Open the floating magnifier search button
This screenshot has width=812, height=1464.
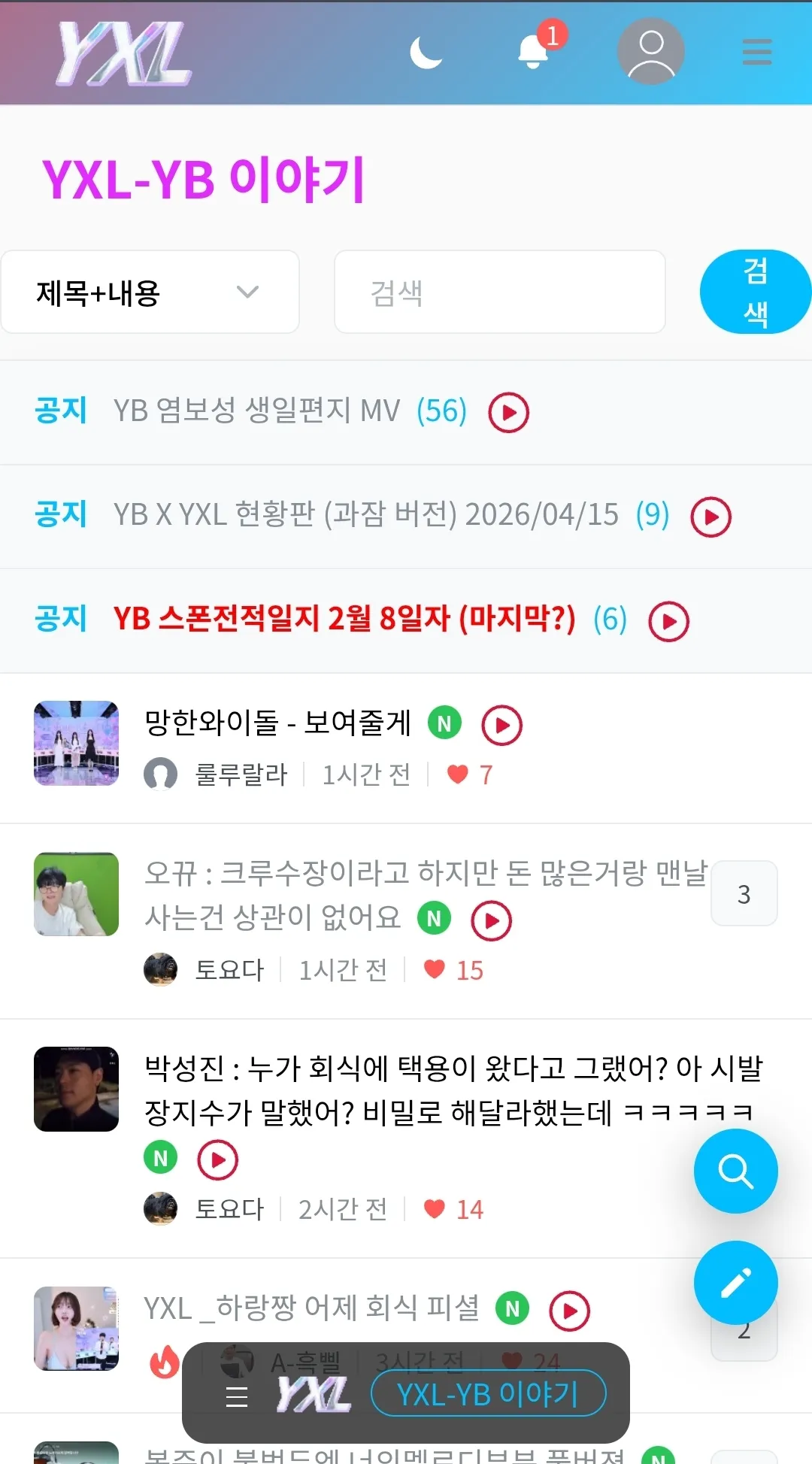(x=735, y=1172)
